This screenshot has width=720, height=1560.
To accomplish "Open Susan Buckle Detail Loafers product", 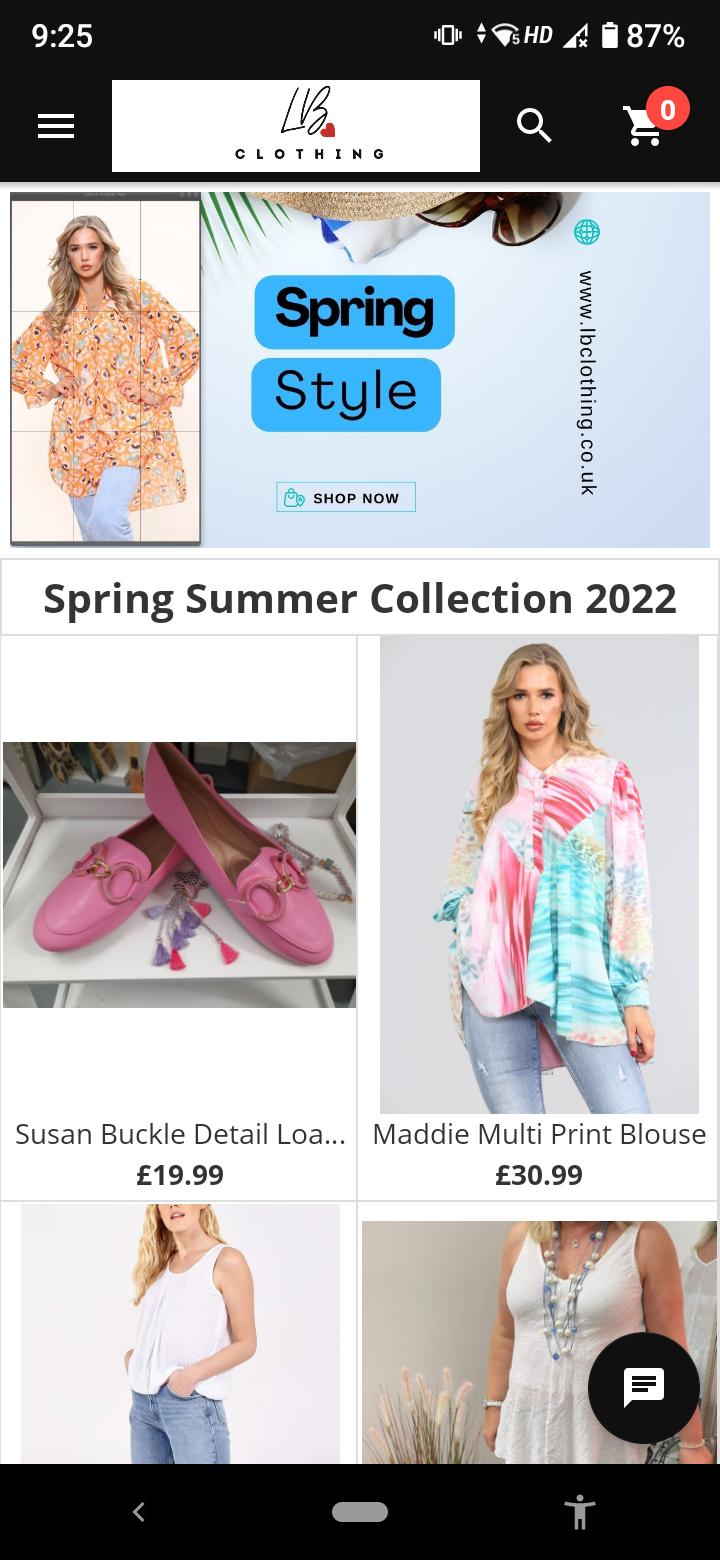I will click(180, 875).
